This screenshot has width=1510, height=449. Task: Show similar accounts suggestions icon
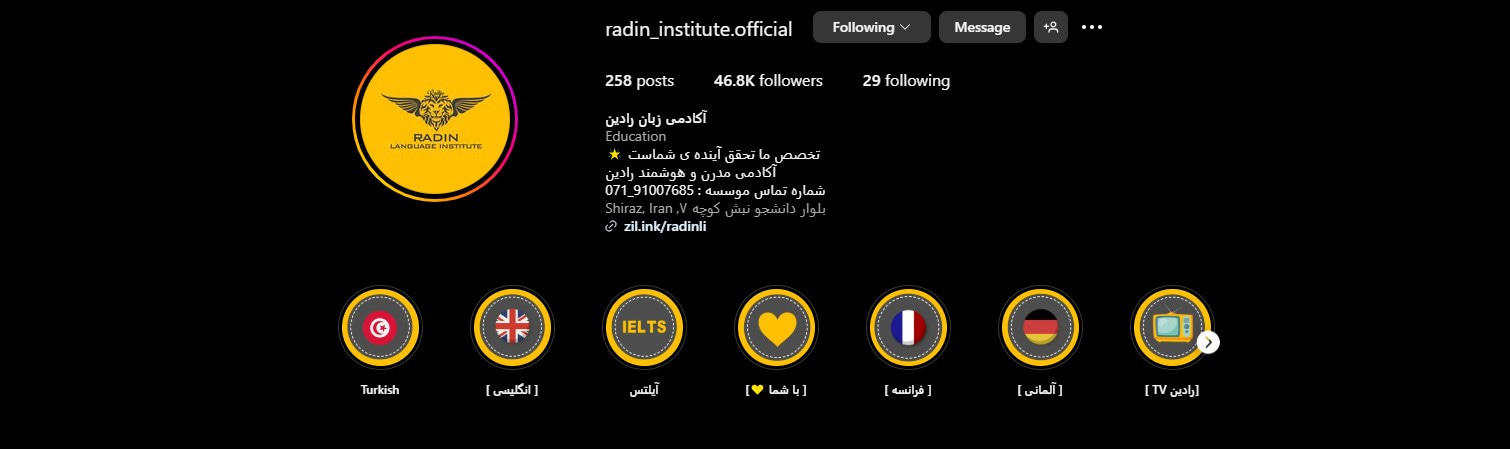1051,27
